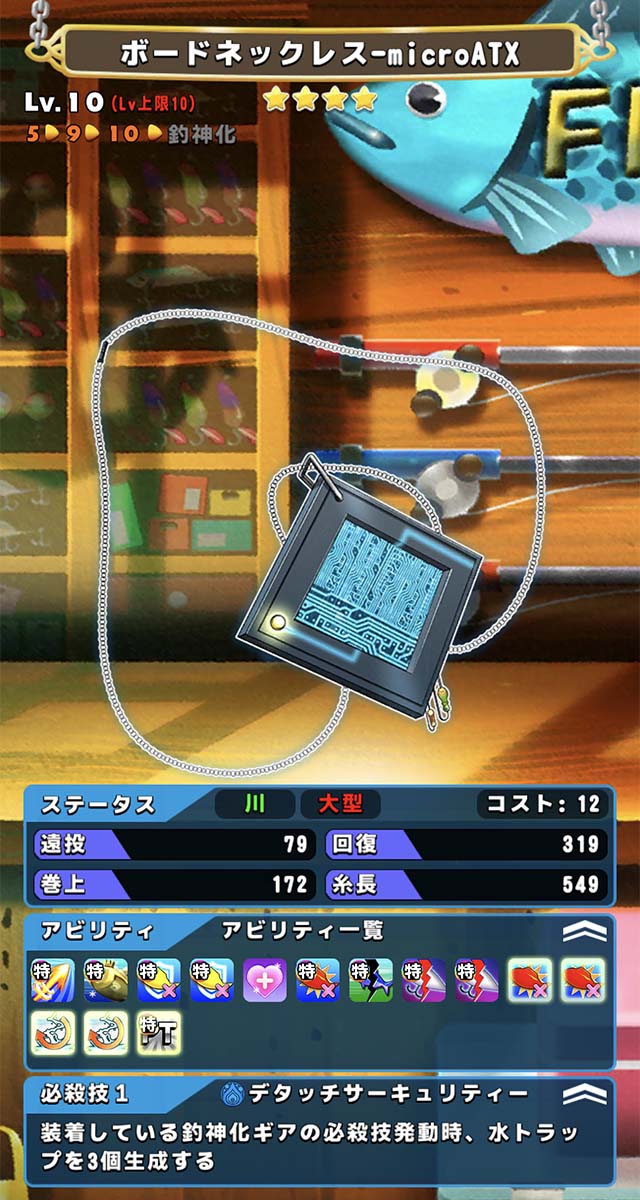This screenshot has height=1200, width=640.
Task: Open the アビリティ一覧 ability list
Action: (302, 930)
